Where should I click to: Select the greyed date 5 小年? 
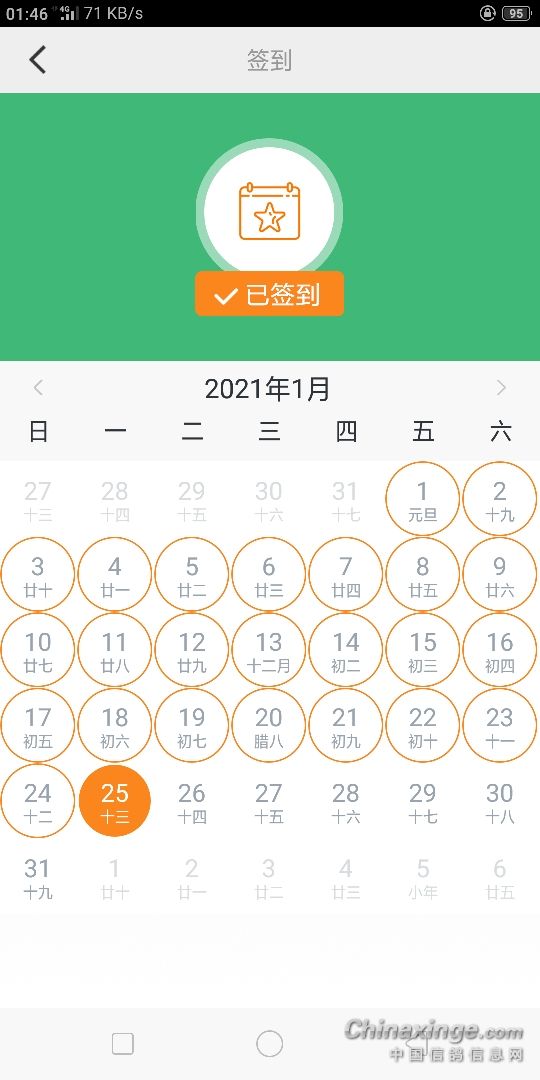(x=422, y=877)
